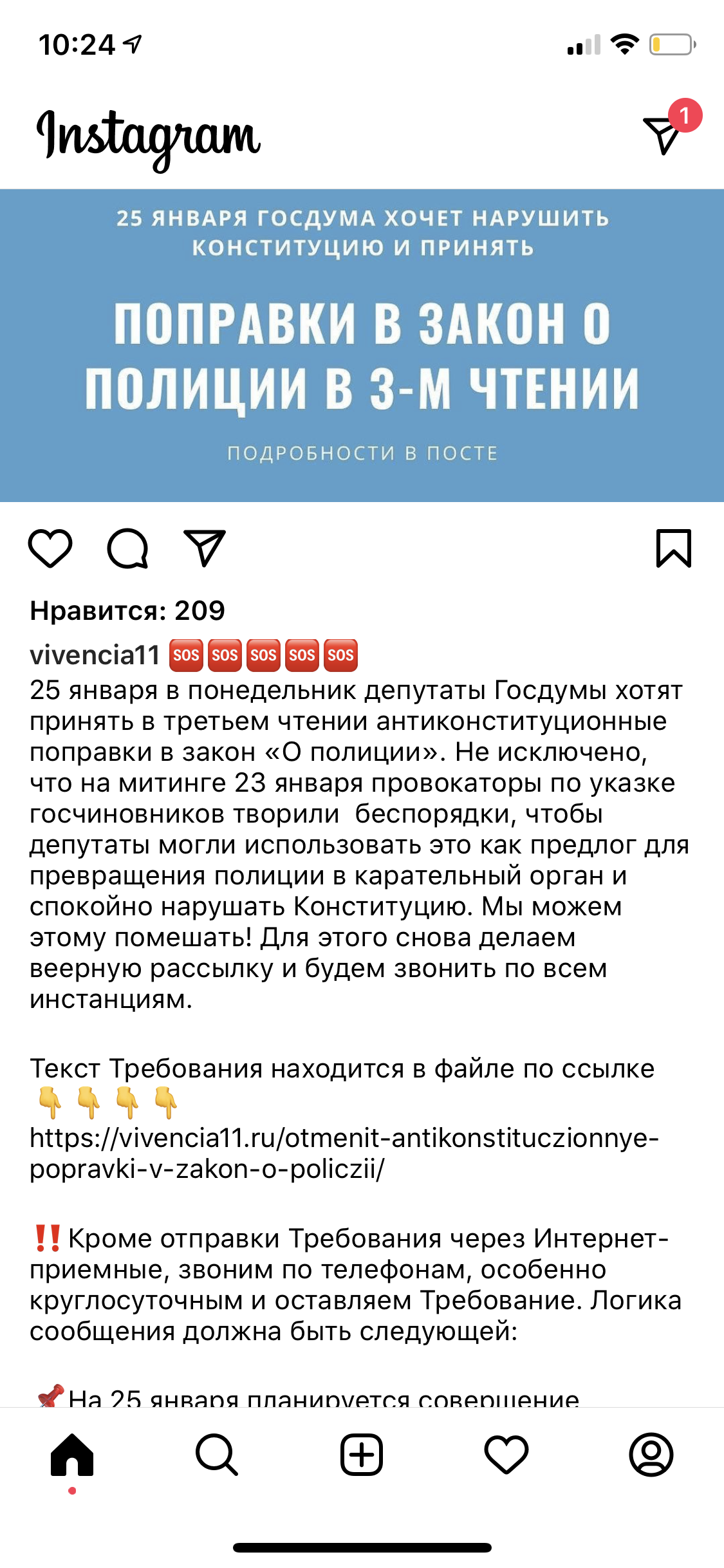Viewport: 724px width, 1568px height.
Task: Open comments on vivencia11 post
Action: 127,548
